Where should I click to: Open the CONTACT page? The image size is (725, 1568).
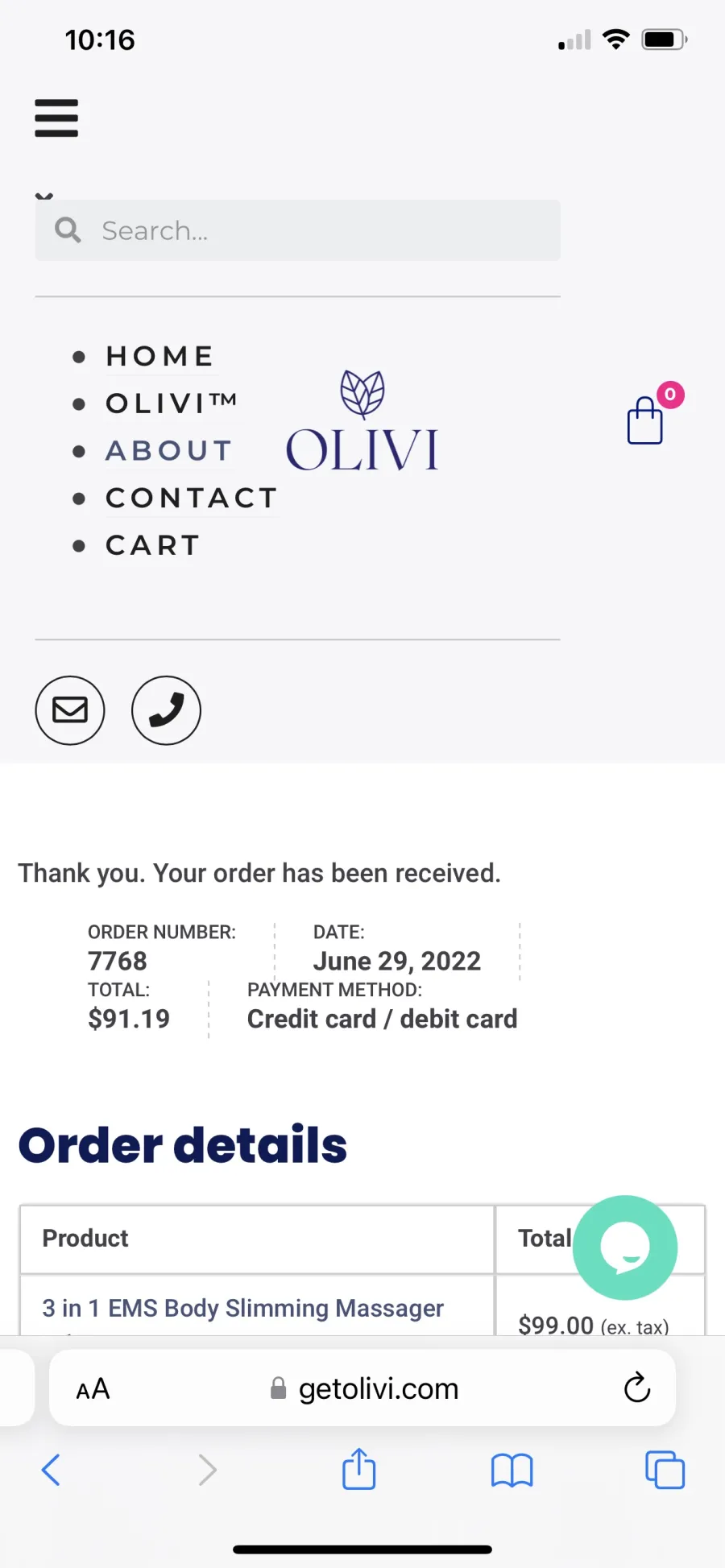(x=192, y=498)
